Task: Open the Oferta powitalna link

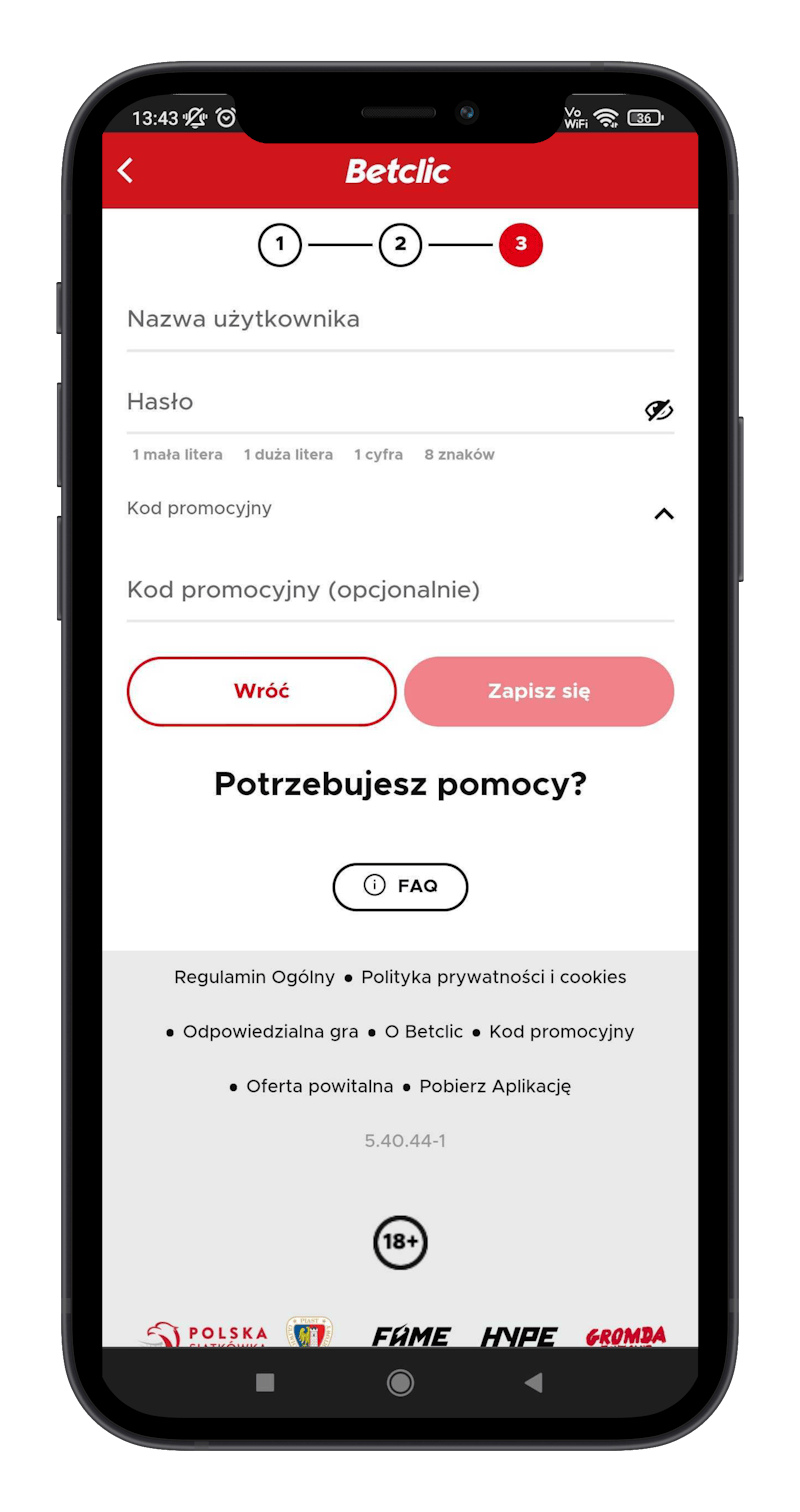Action: coord(319,1086)
